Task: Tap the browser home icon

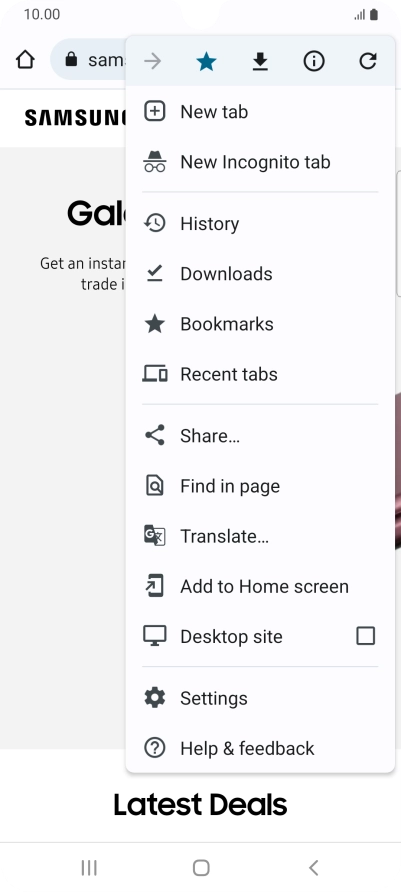Action: tap(25, 59)
